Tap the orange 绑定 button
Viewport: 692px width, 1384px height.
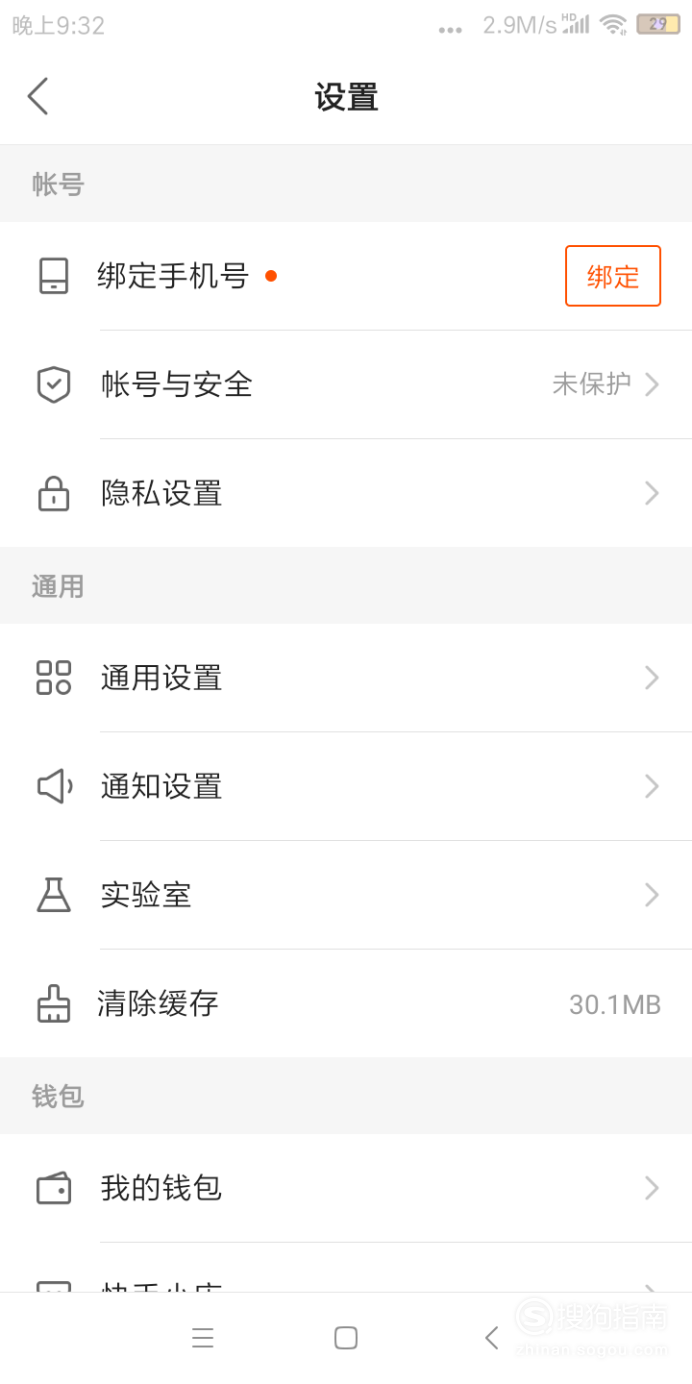click(x=613, y=276)
